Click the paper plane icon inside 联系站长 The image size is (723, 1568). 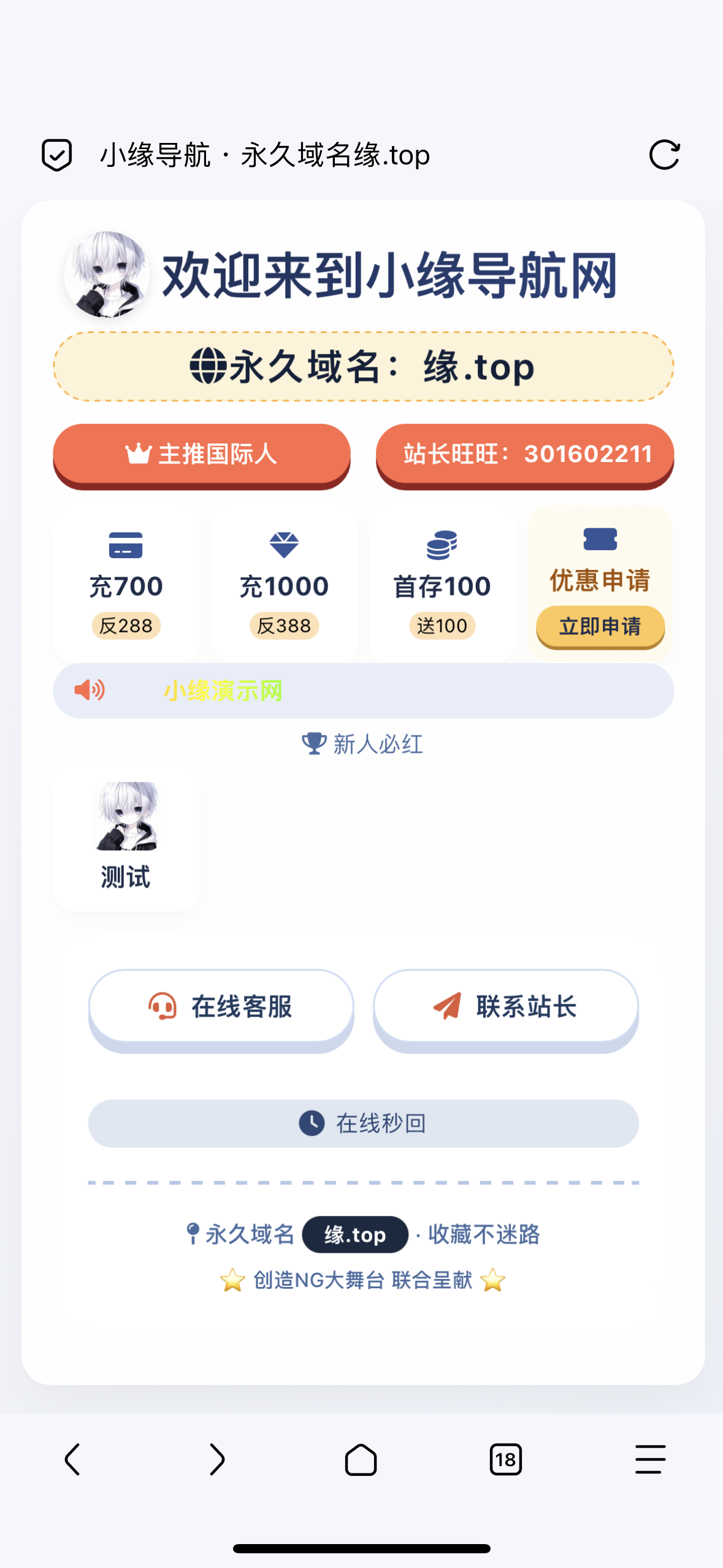(x=448, y=1005)
